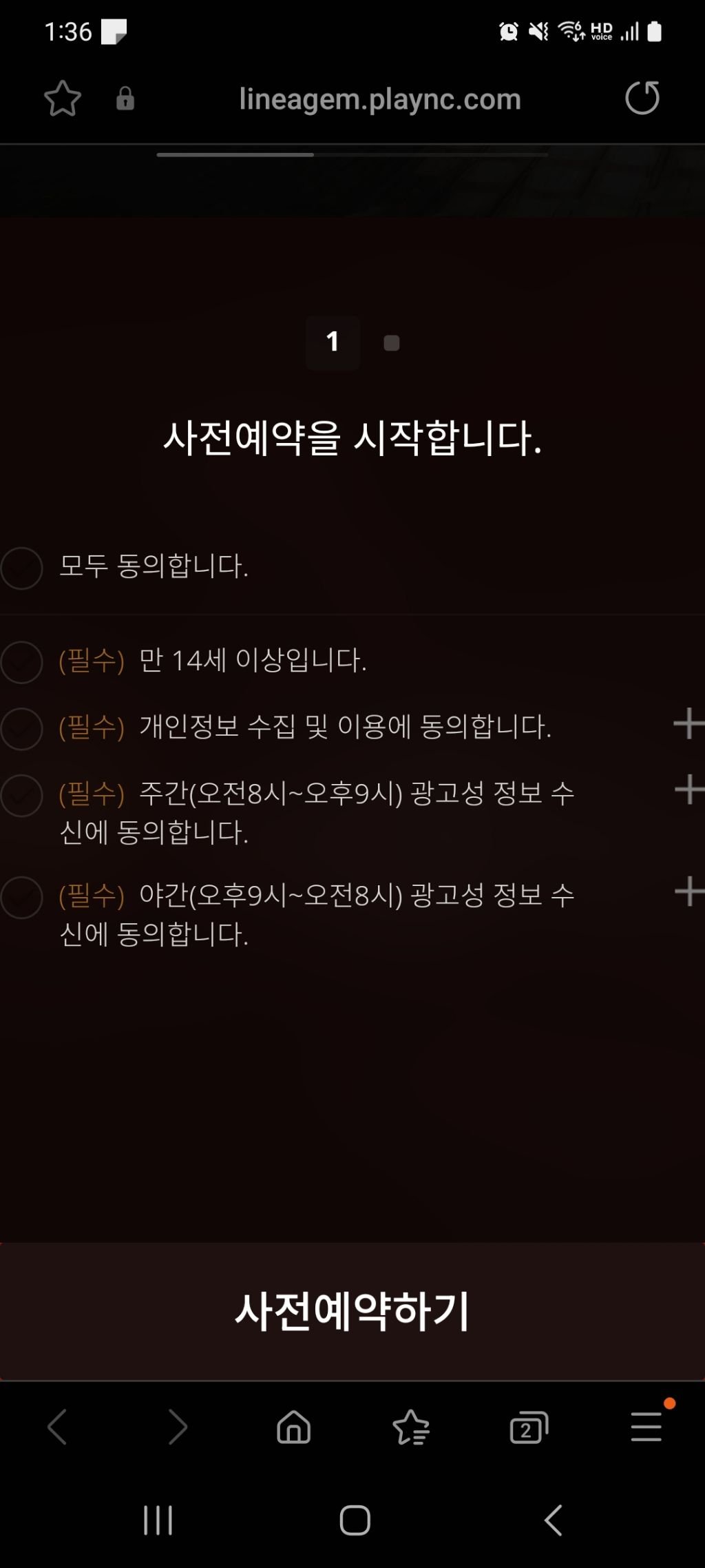The height and width of the screenshot is (1568, 705).
Task: Agree to 주간 광고성 정보 수신
Action: [22, 795]
